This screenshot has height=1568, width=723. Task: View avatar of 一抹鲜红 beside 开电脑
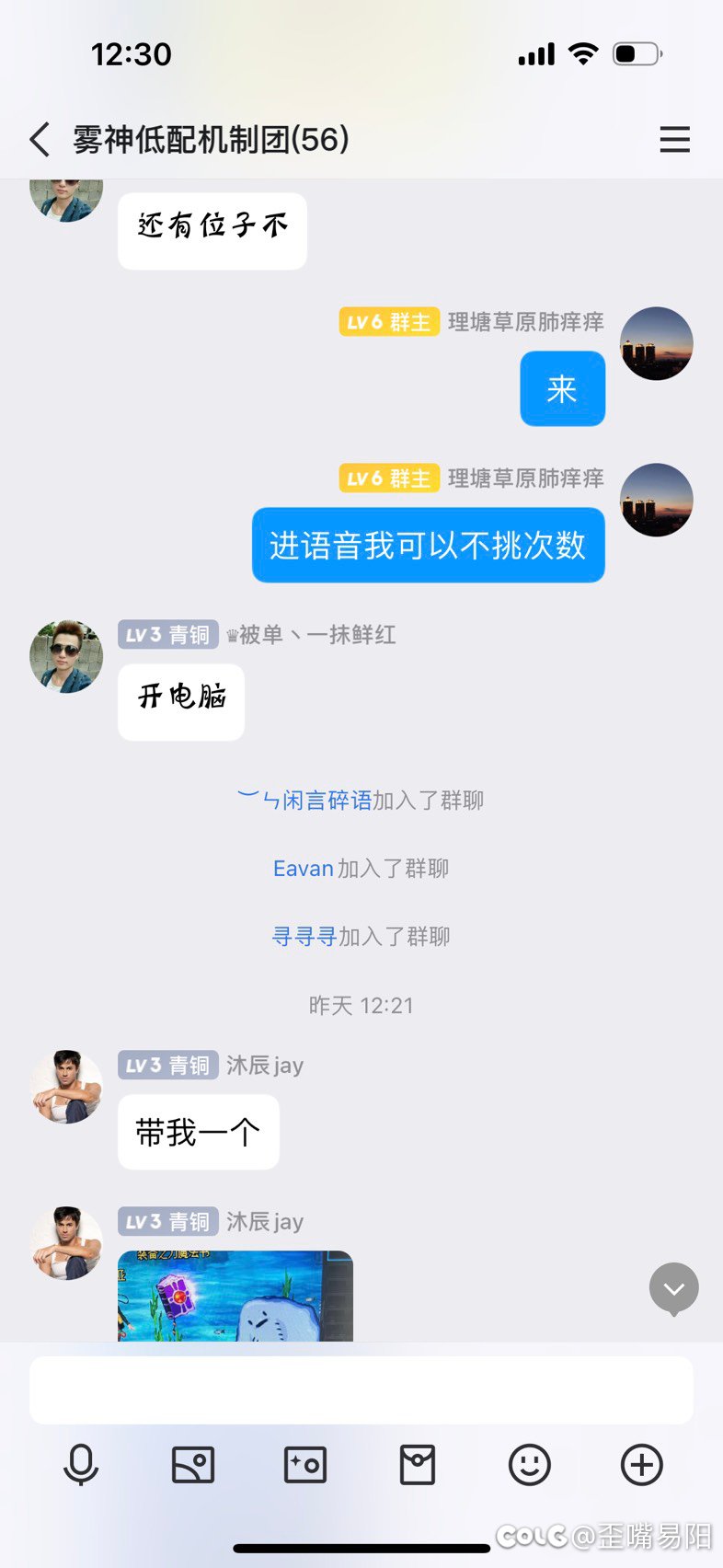coord(66,656)
